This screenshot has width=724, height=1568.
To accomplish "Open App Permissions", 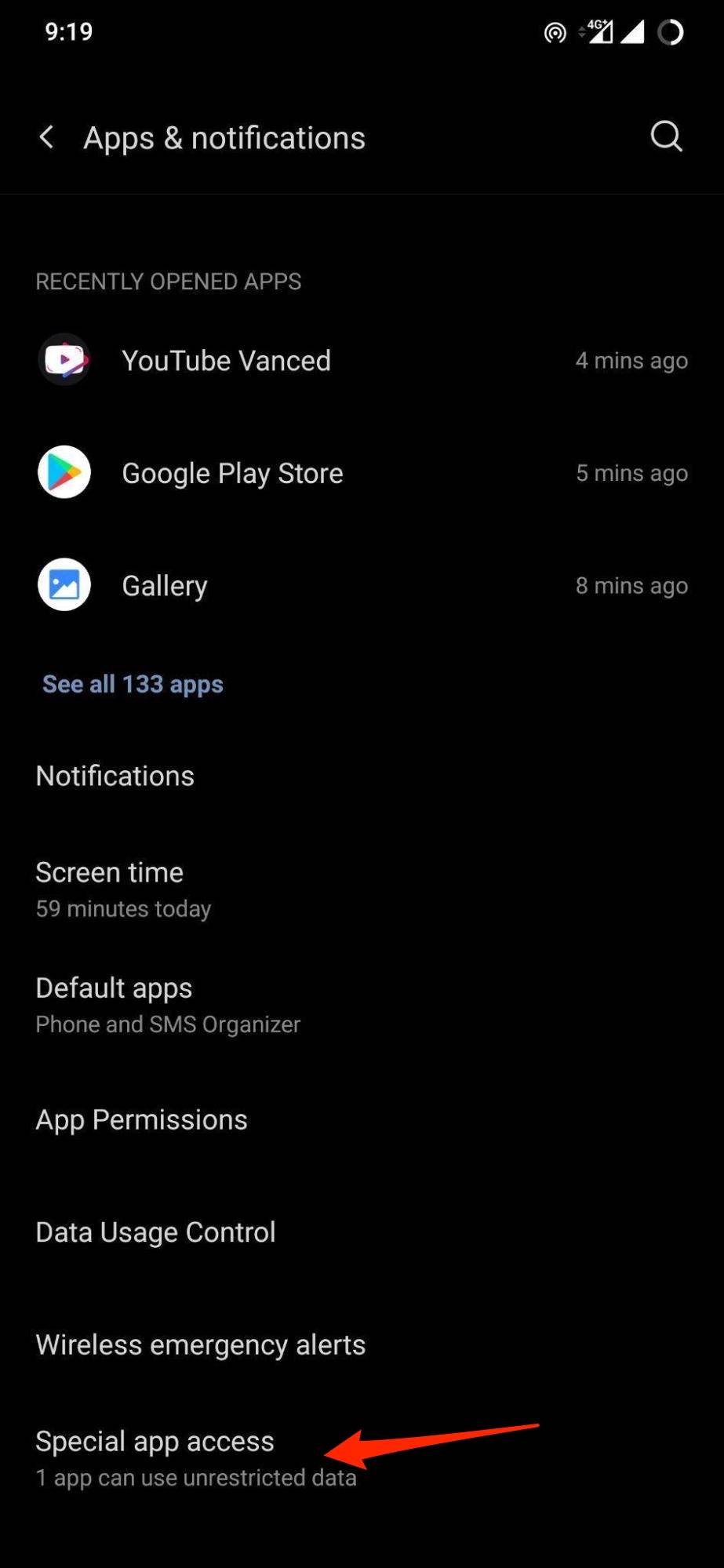I will coord(141,1119).
